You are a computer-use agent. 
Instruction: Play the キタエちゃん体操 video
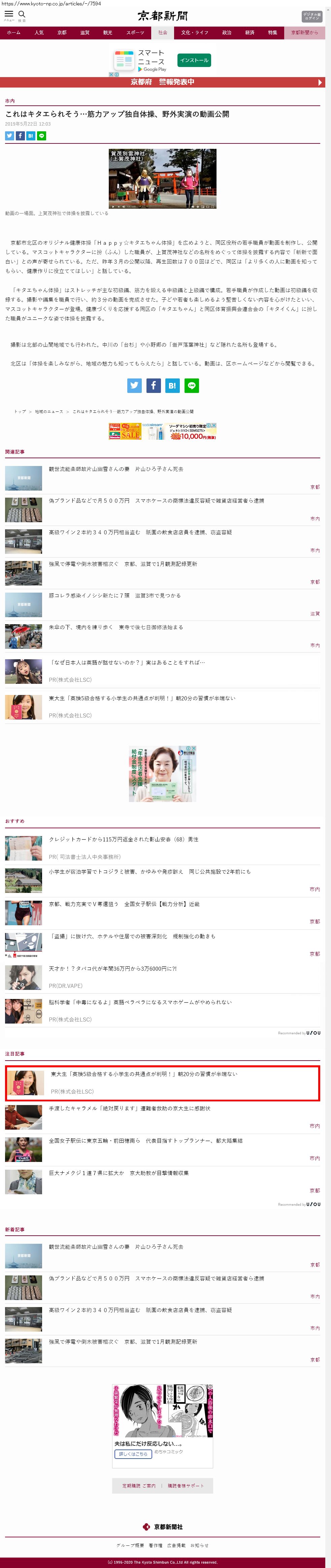point(162,179)
